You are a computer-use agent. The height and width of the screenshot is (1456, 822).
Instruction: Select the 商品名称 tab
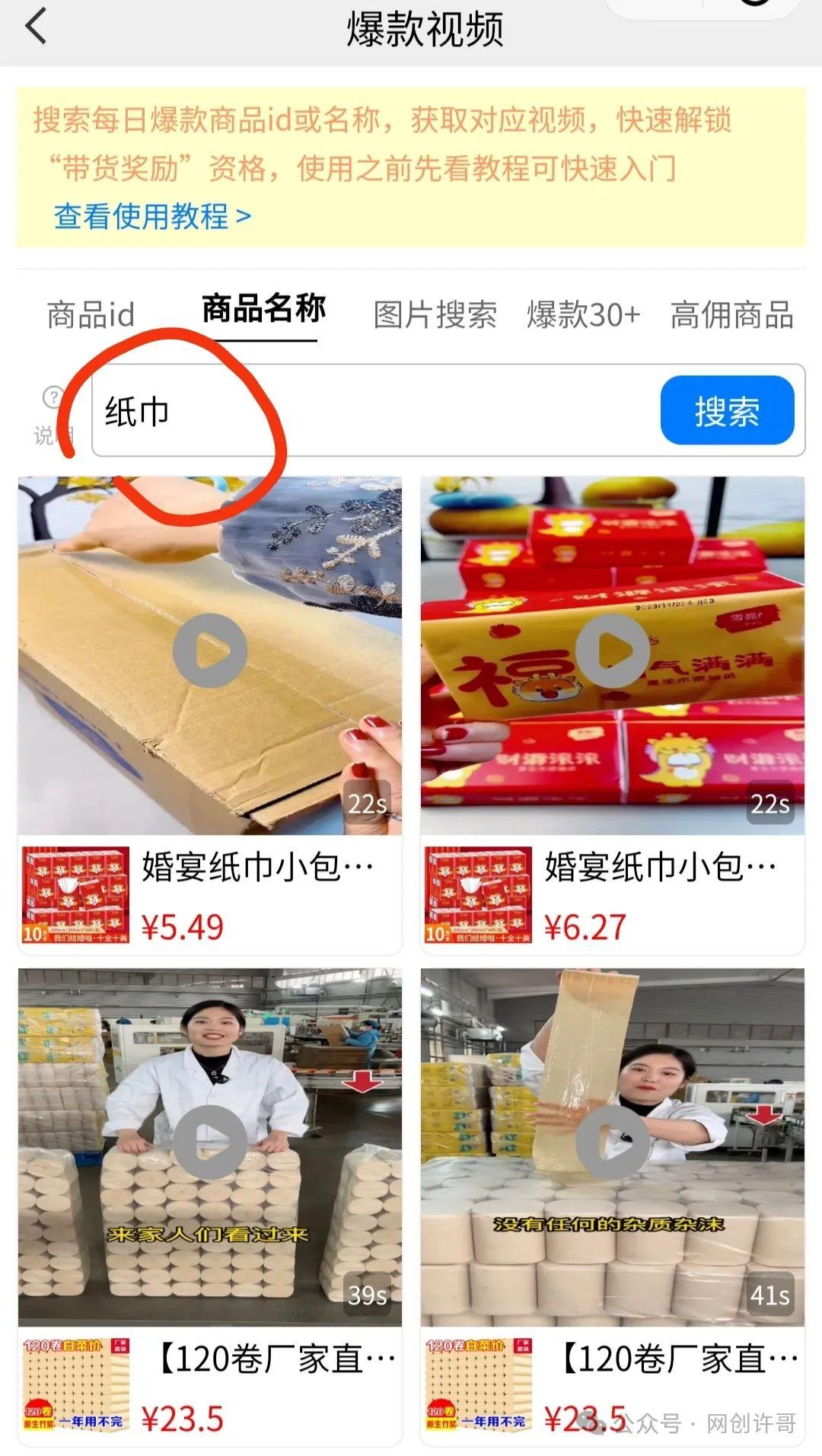pyautogui.click(x=264, y=308)
